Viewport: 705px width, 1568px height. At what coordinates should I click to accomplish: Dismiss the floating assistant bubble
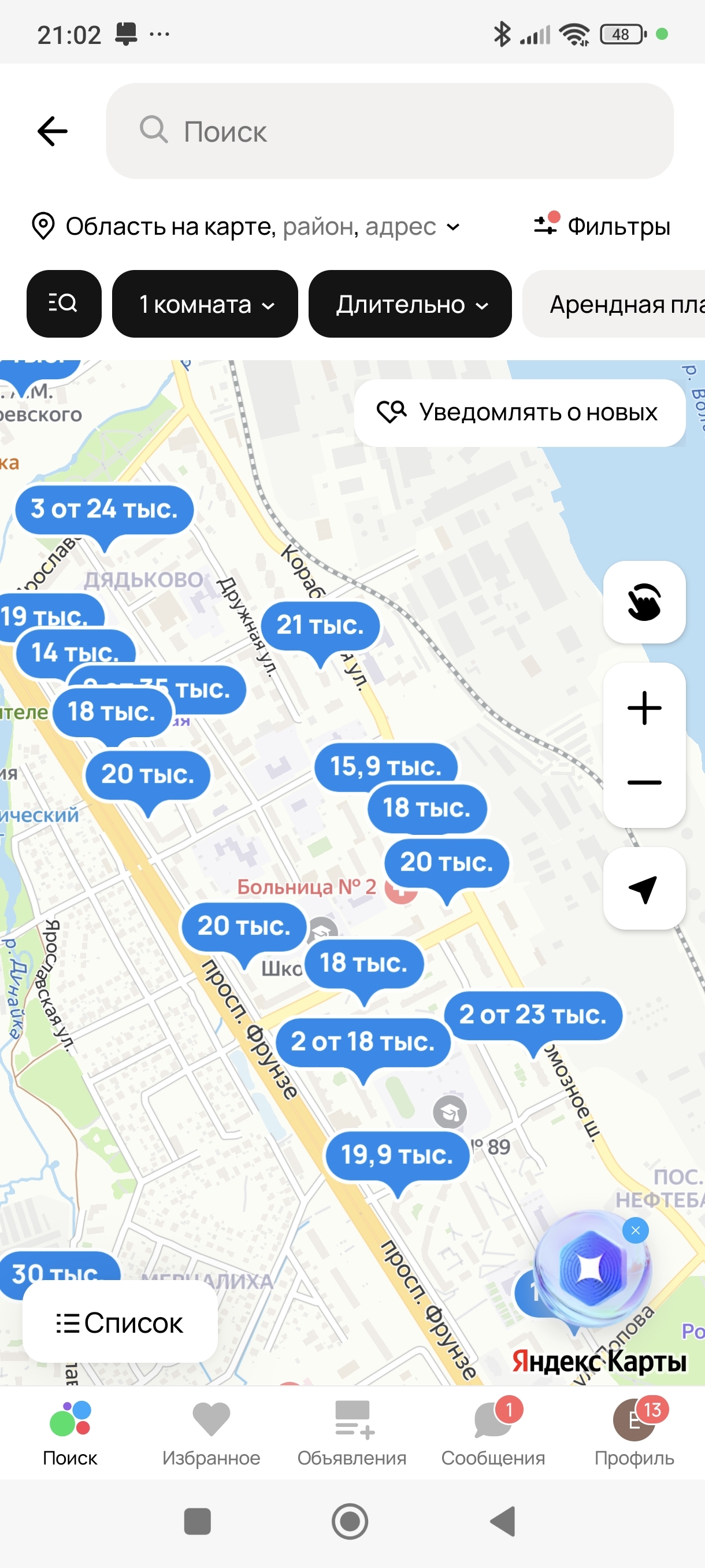pyautogui.click(x=636, y=1231)
